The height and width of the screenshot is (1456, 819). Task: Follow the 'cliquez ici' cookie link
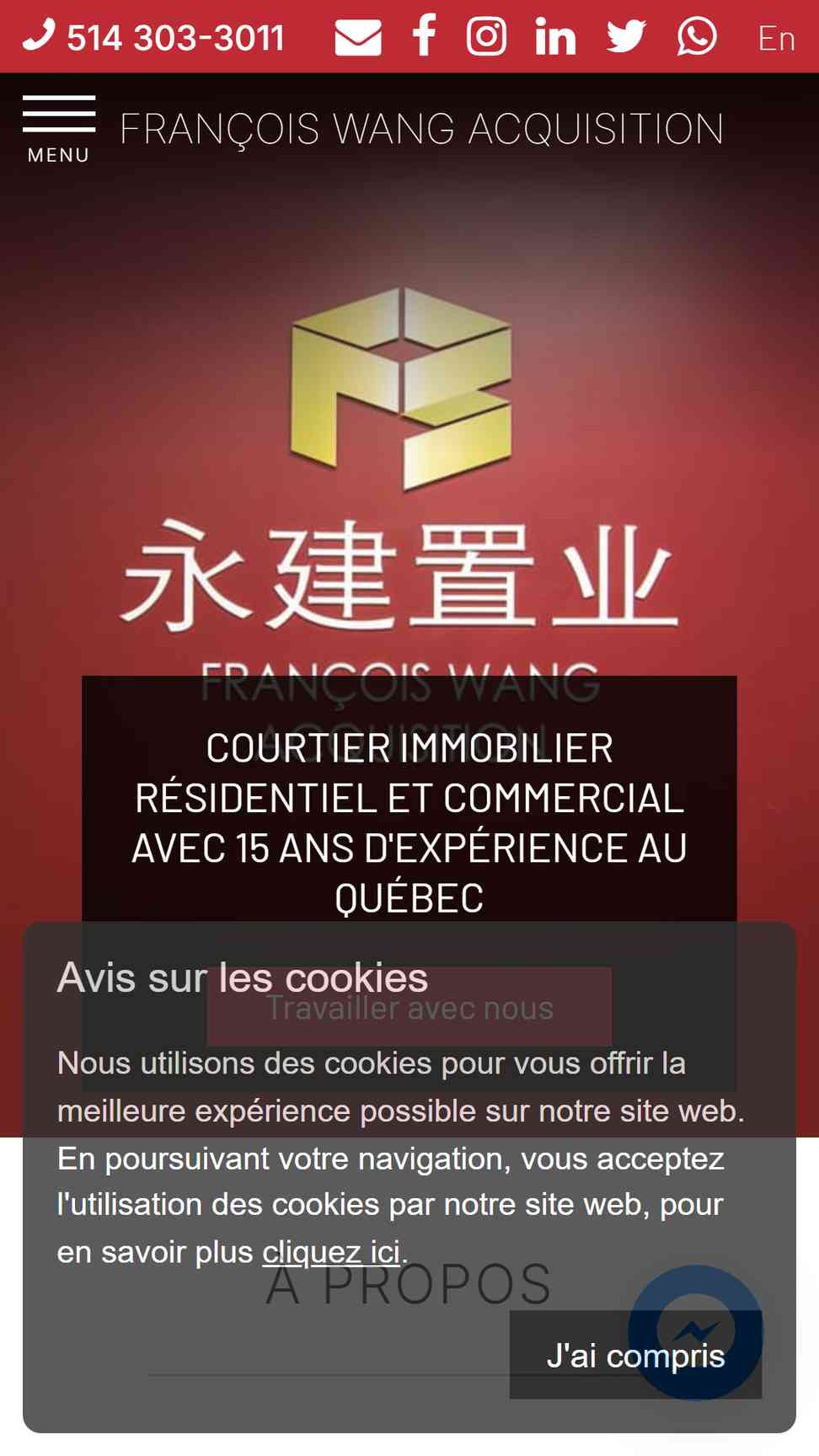pyautogui.click(x=331, y=1252)
